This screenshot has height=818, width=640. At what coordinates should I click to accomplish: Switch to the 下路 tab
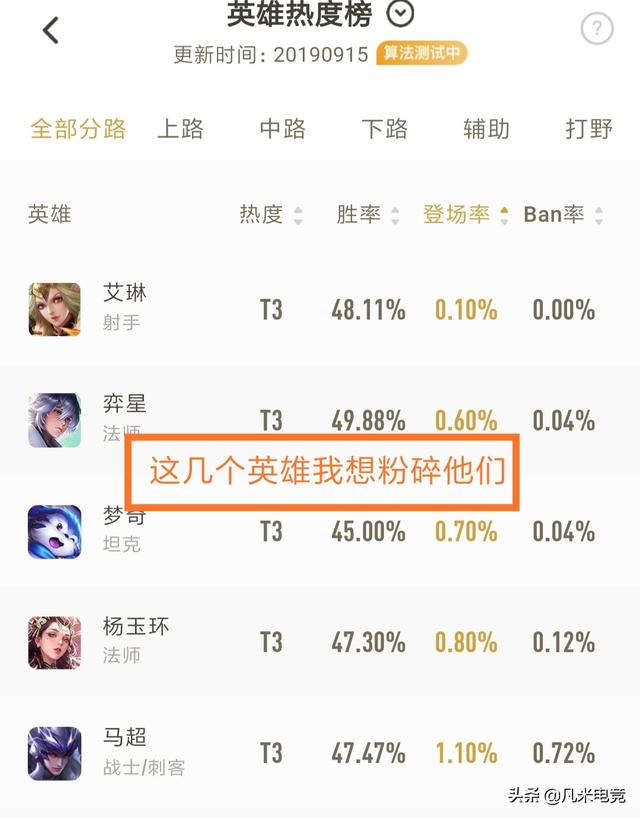coord(384,129)
